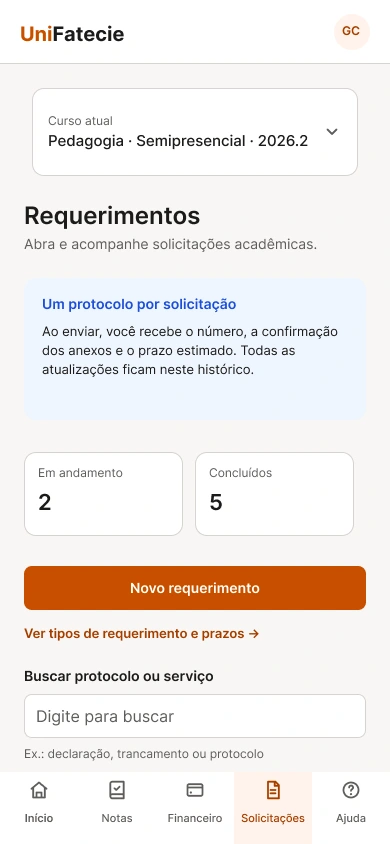This screenshot has width=390, height=844.
Task: Open the Em andamento requests card
Action: (103, 494)
